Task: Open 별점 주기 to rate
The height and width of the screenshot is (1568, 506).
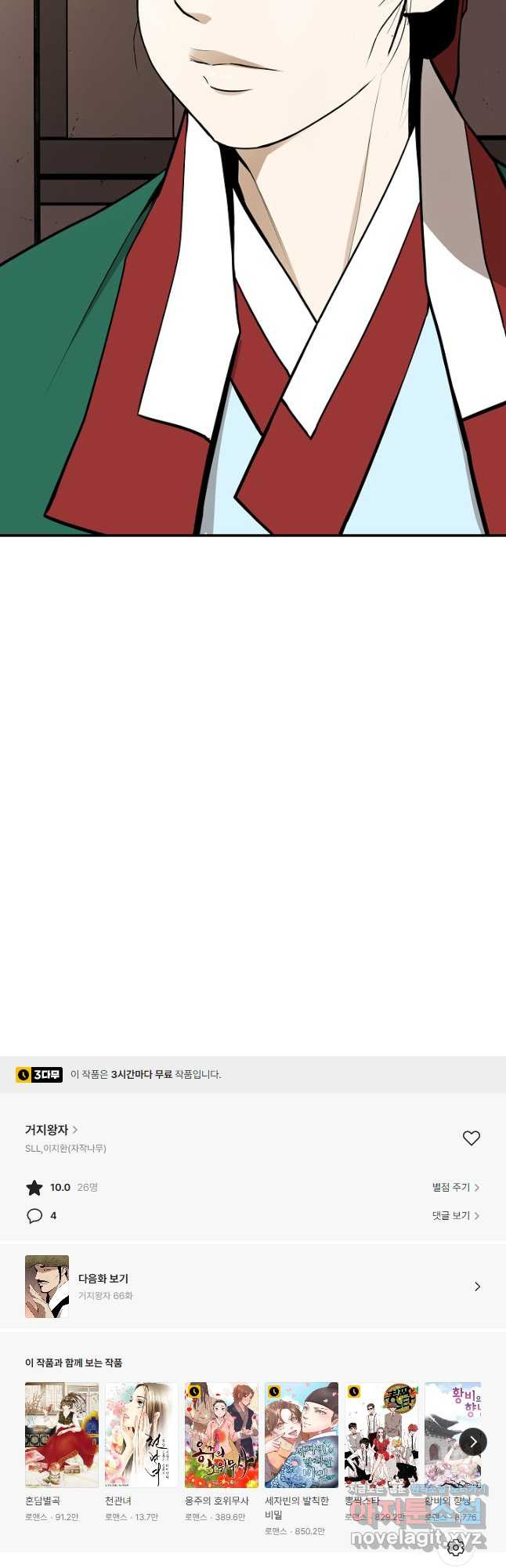Action: click(455, 1187)
